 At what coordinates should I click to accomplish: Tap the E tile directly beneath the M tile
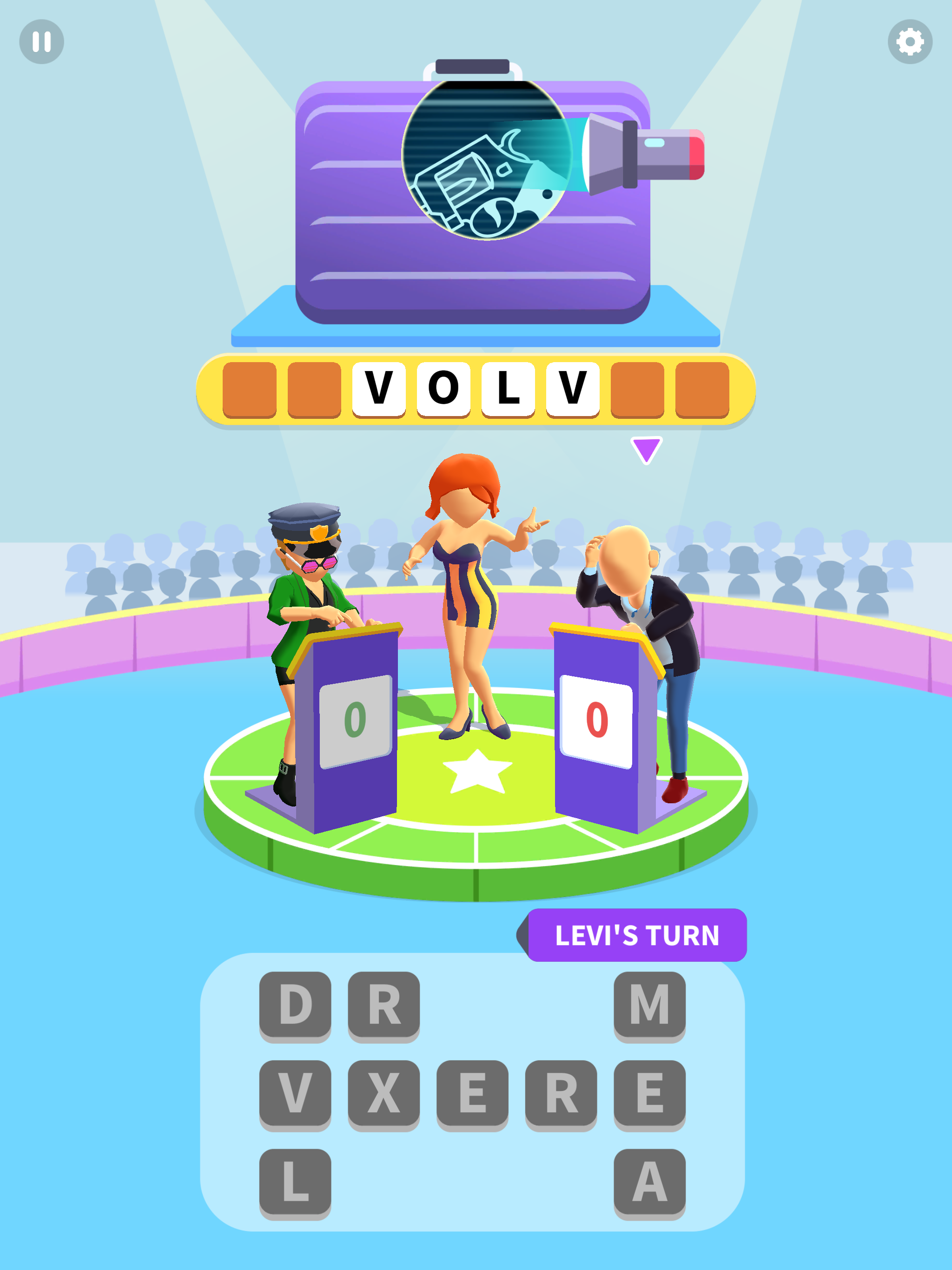coord(649,1093)
